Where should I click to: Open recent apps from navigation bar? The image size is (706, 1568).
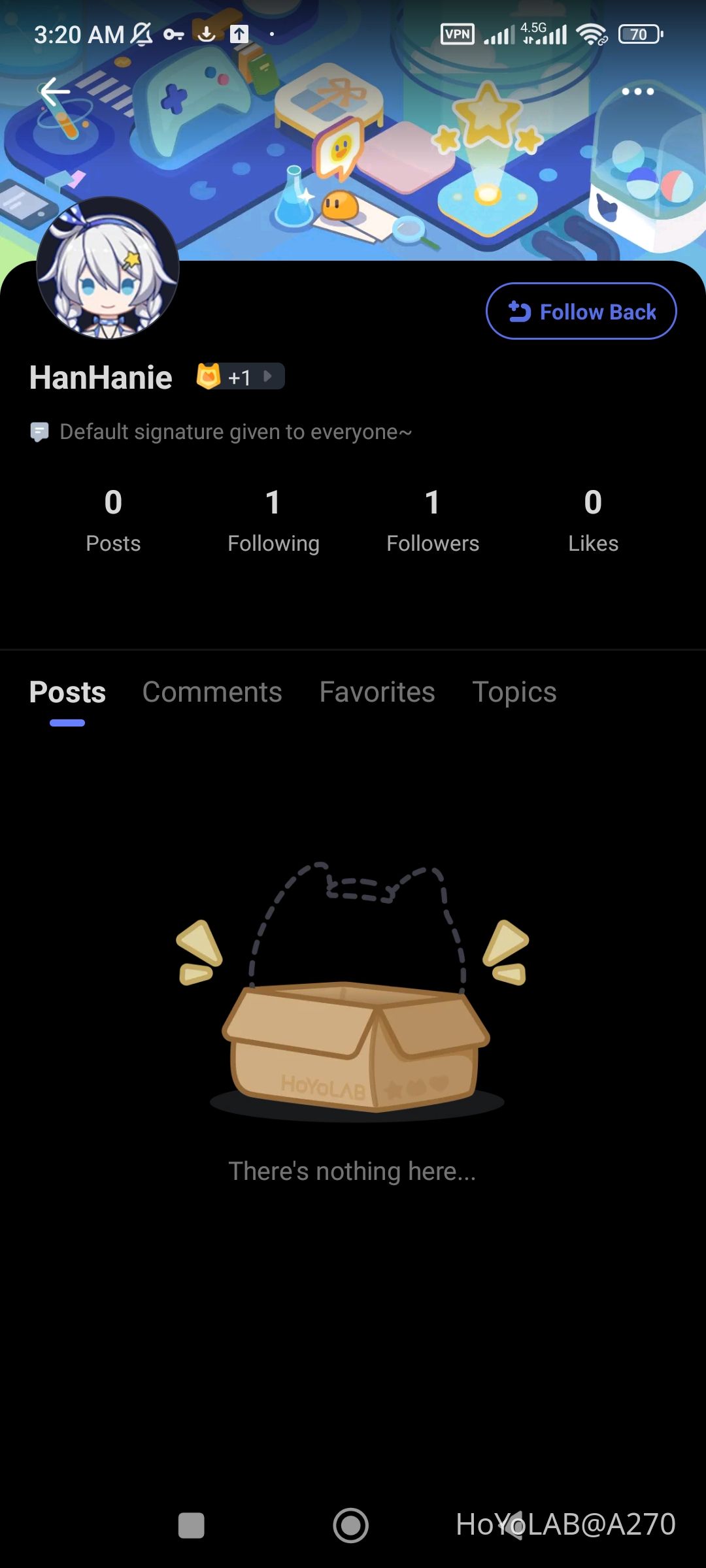[x=192, y=1526]
